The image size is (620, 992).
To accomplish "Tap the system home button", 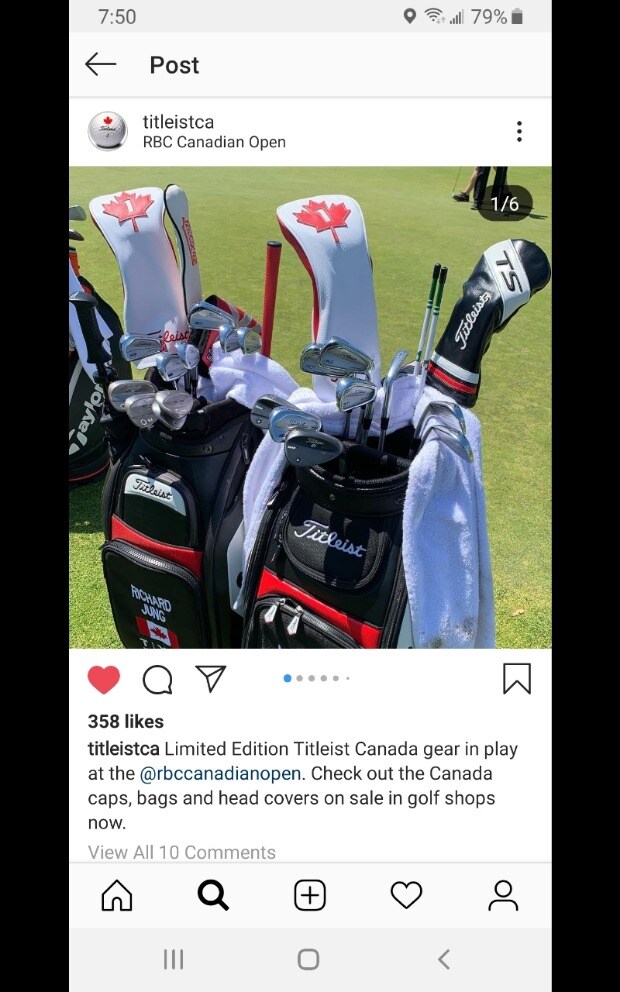I will coord(309,959).
